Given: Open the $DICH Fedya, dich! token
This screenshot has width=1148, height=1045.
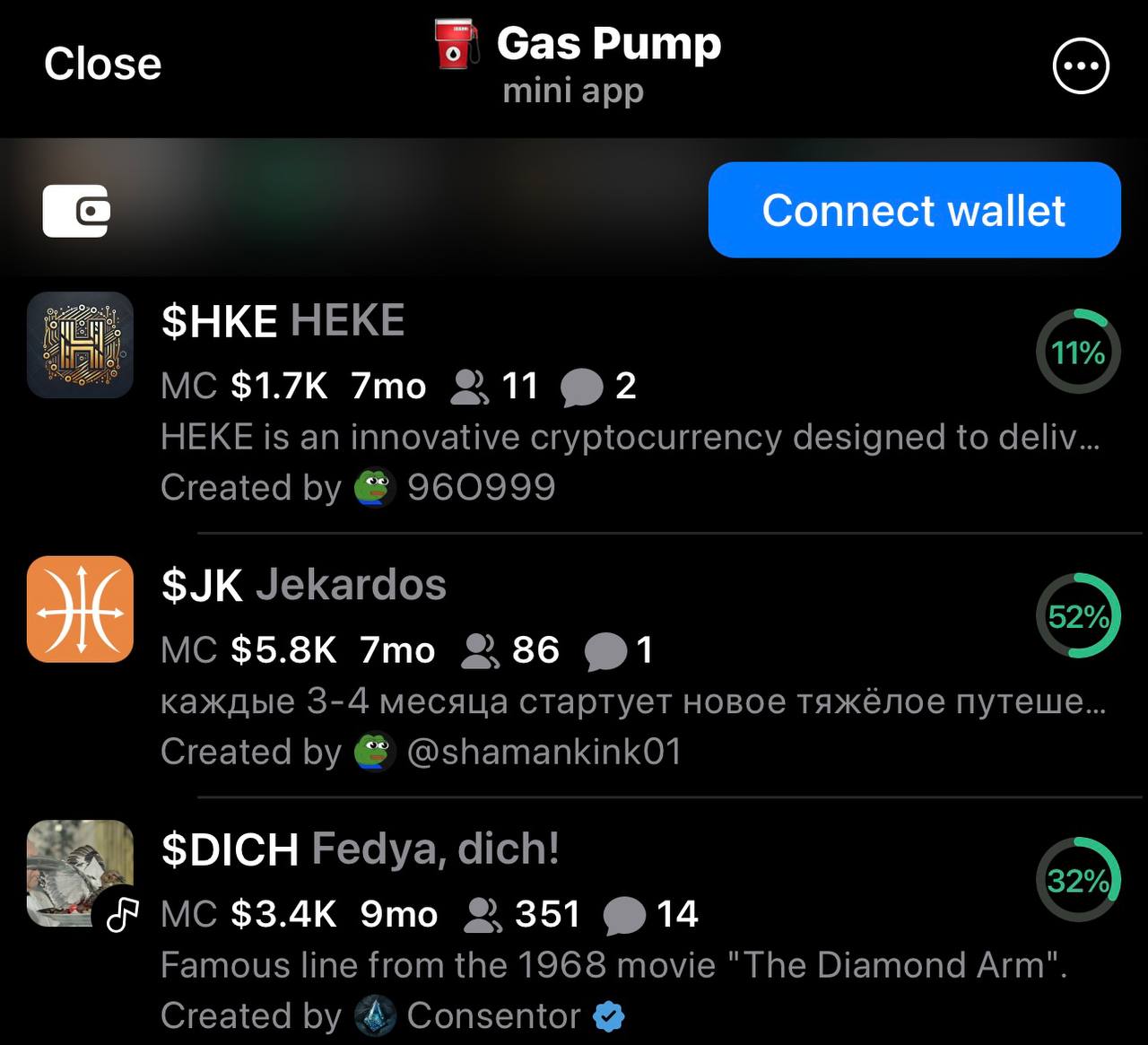Looking at the screenshot, I should (359, 849).
